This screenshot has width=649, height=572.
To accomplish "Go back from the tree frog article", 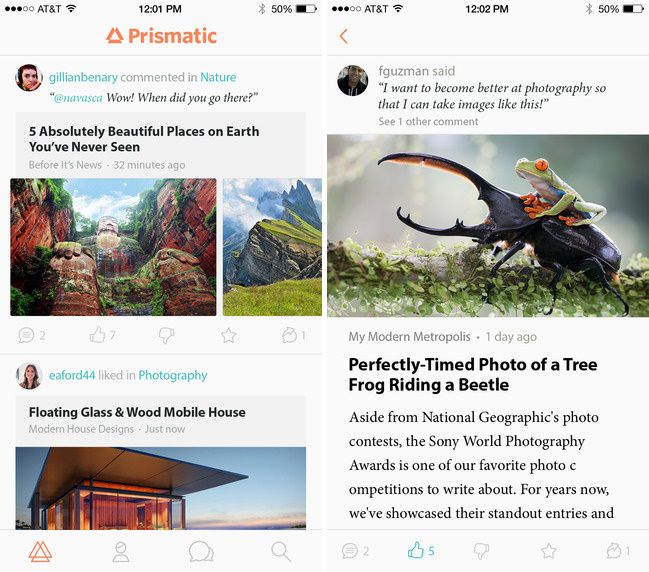I will coord(343,36).
